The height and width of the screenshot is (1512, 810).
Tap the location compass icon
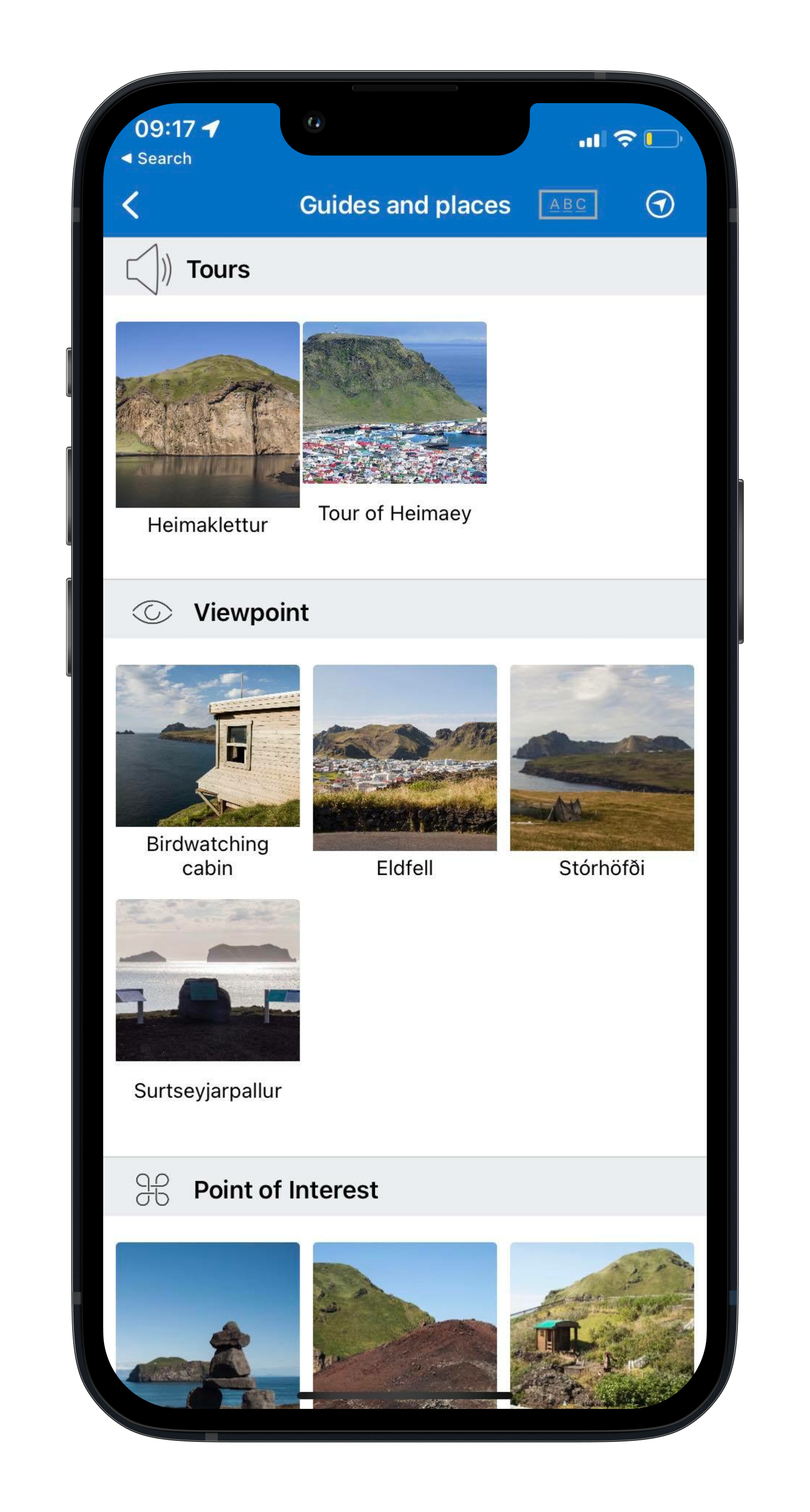tap(660, 204)
